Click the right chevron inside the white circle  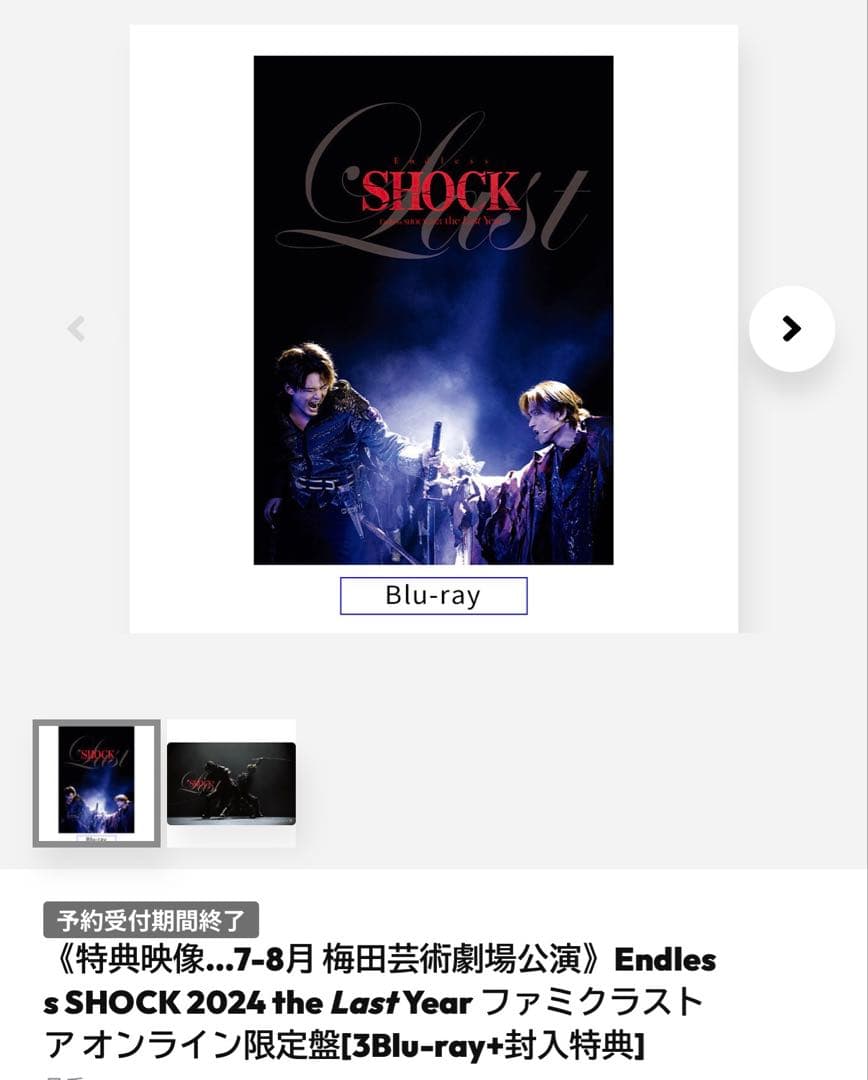792,328
